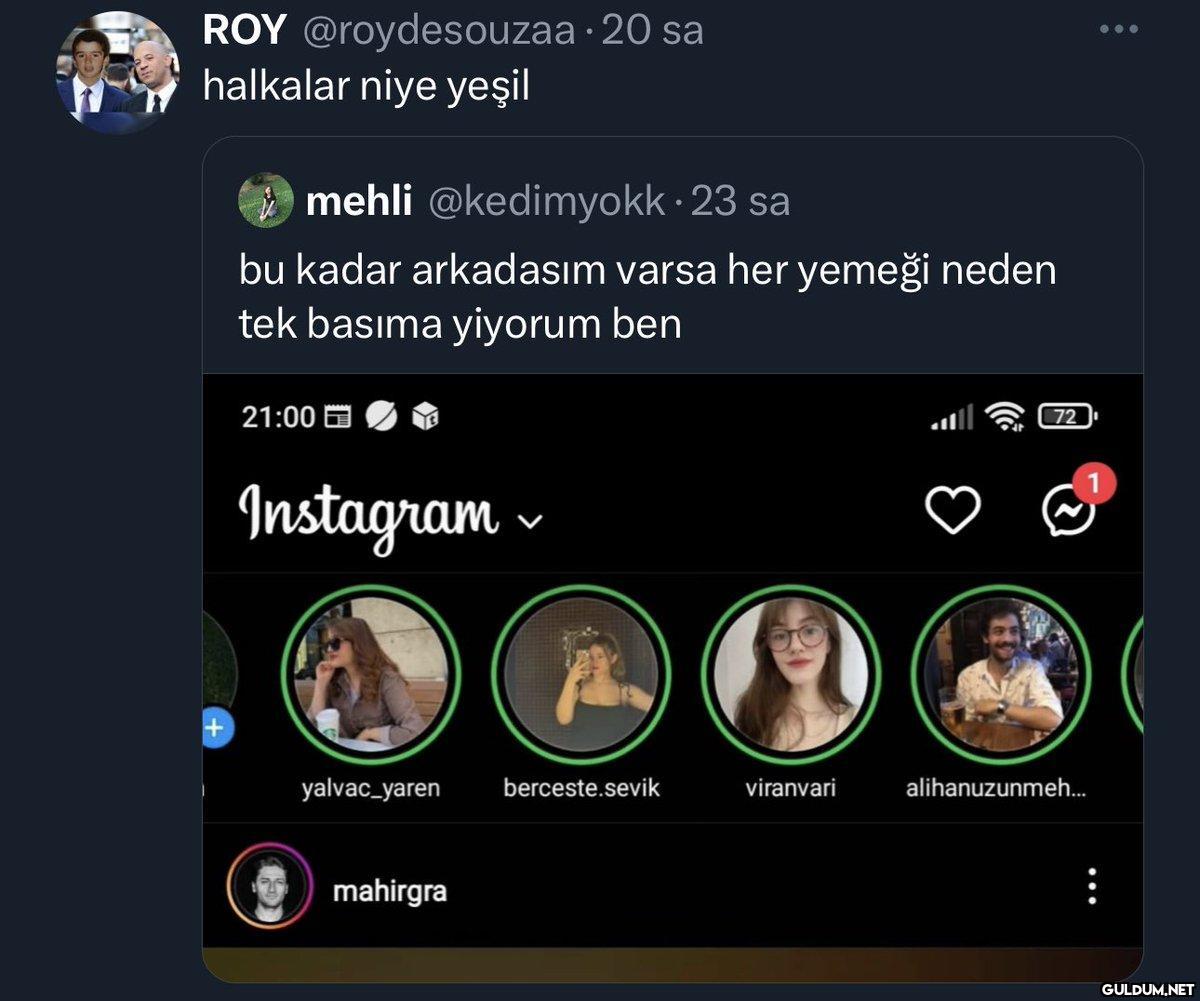
Task: Open ROY's profile picture
Action: point(118,73)
